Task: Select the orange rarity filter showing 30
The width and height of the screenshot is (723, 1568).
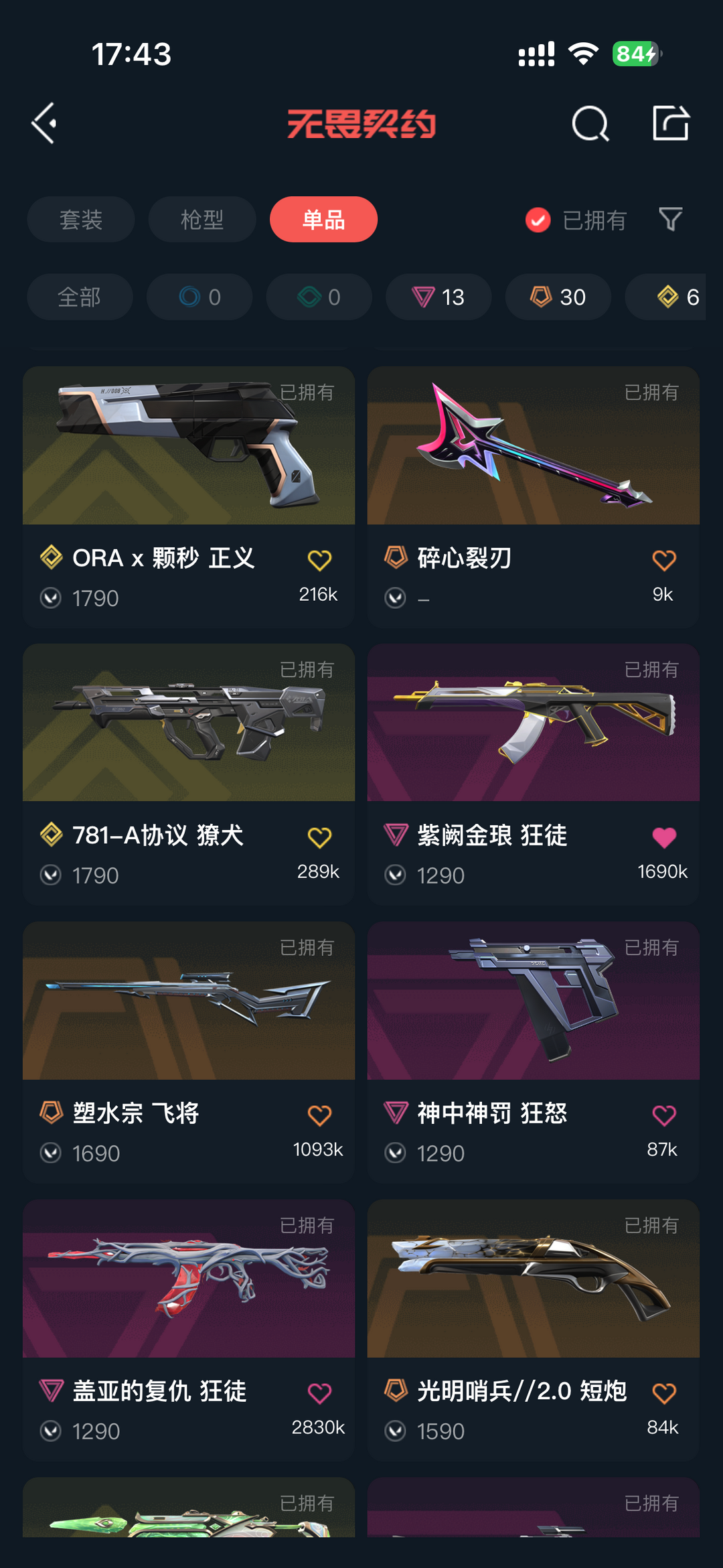Action: click(x=557, y=297)
